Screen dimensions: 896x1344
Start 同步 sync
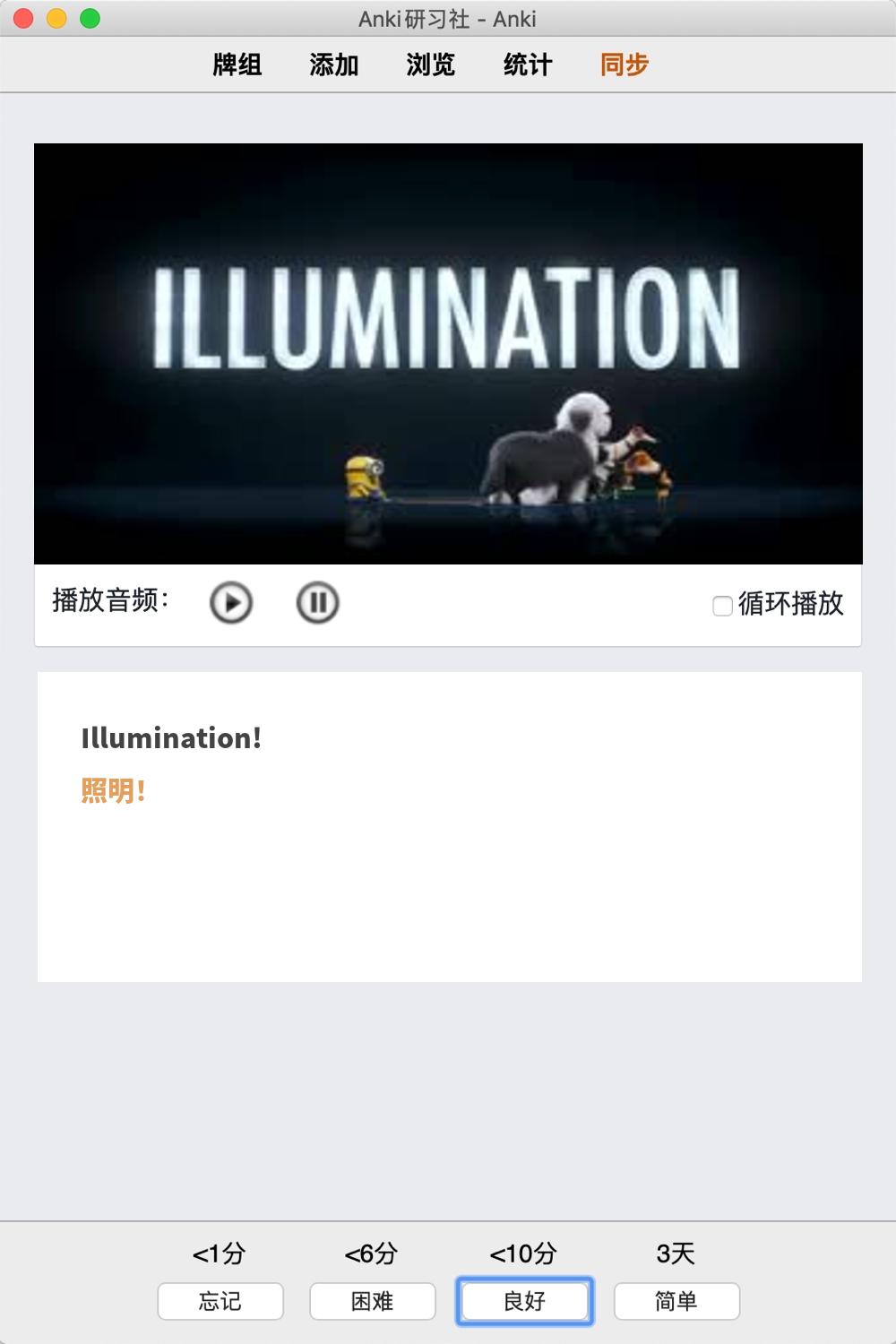pyautogui.click(x=625, y=65)
